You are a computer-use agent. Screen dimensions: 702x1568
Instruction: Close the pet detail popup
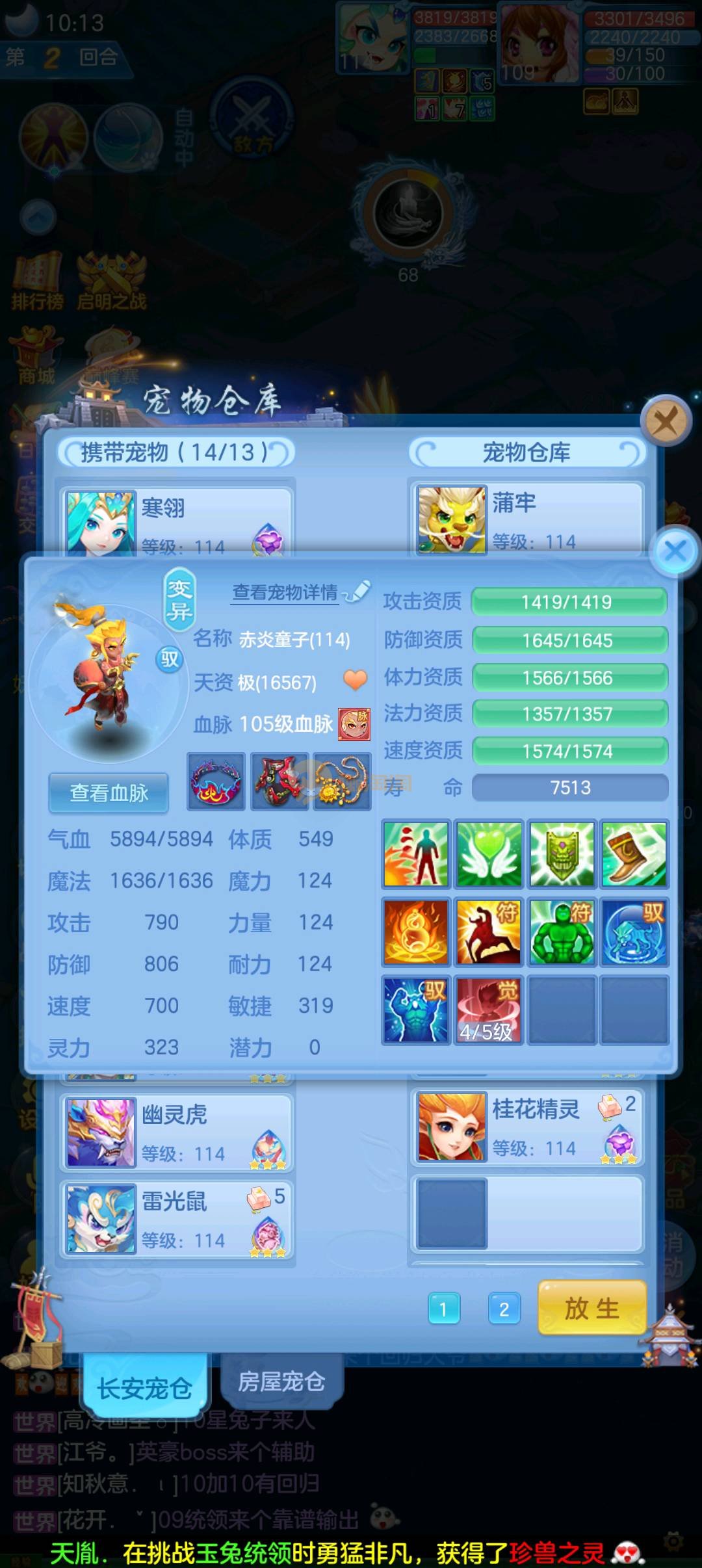pyautogui.click(x=675, y=551)
